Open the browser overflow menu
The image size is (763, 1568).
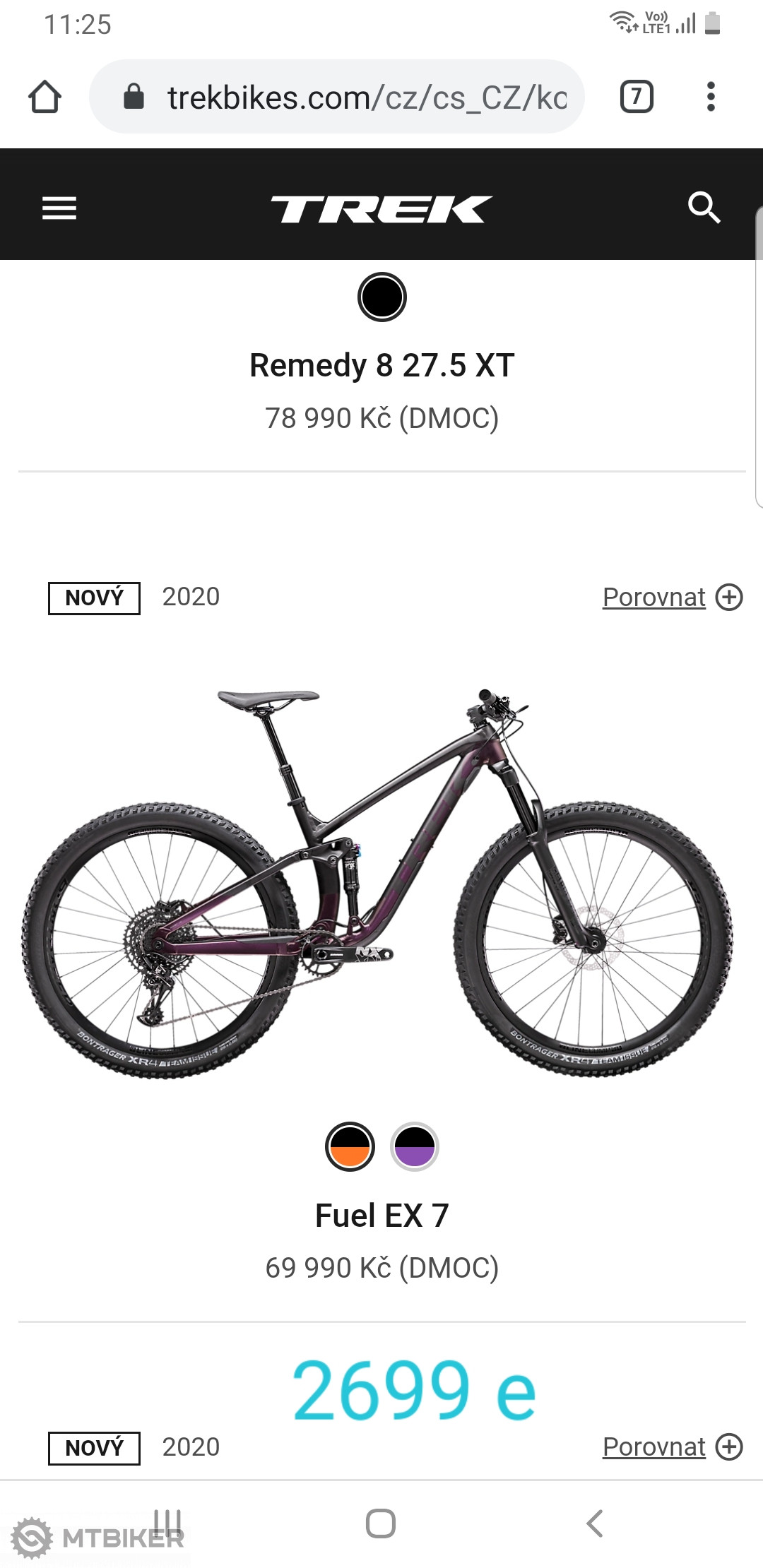(x=711, y=97)
